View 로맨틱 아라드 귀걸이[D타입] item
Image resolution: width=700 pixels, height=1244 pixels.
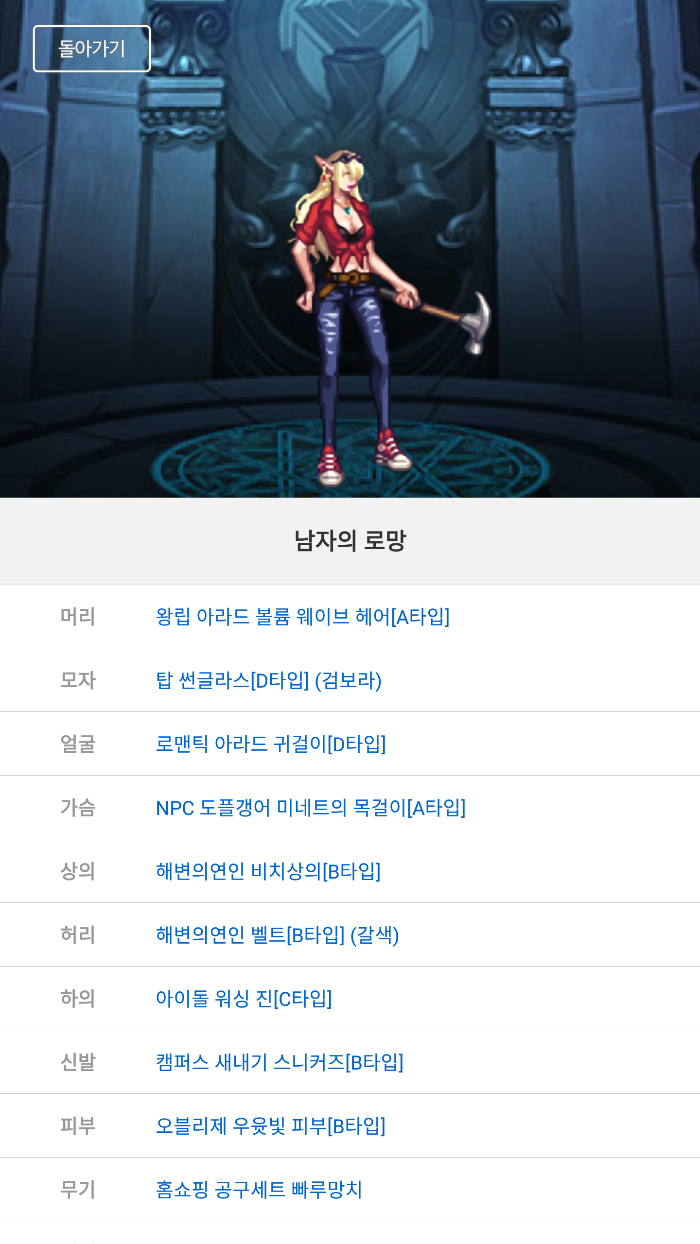tap(270, 744)
